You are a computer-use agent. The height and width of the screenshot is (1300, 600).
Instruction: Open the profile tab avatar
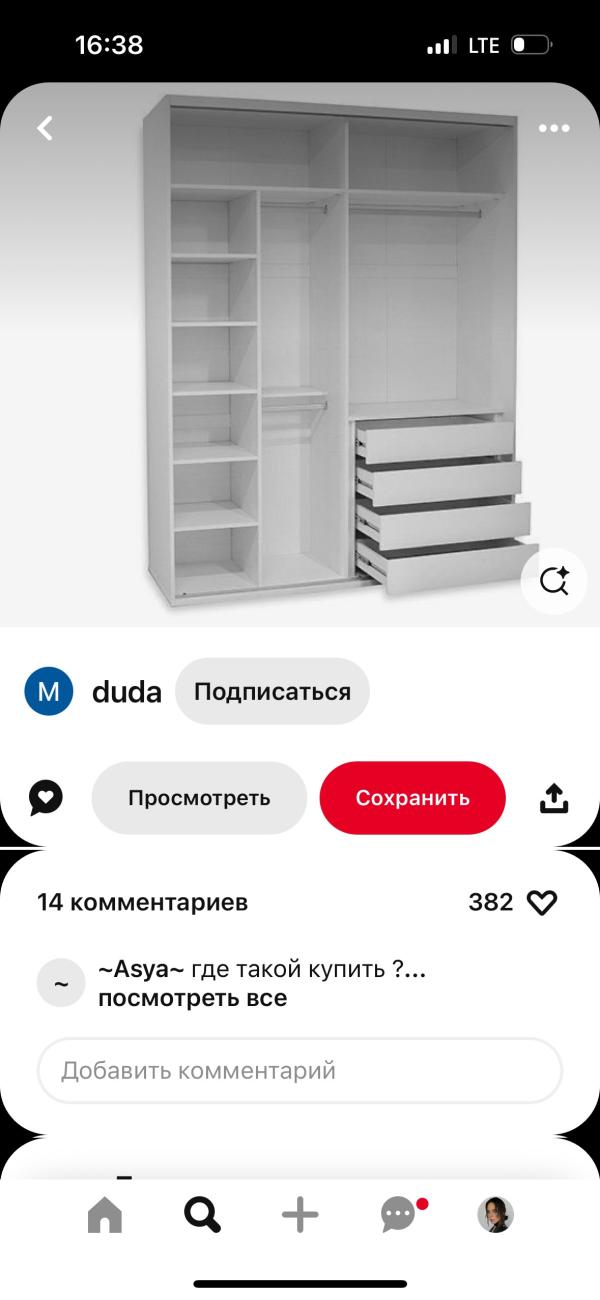click(495, 1215)
